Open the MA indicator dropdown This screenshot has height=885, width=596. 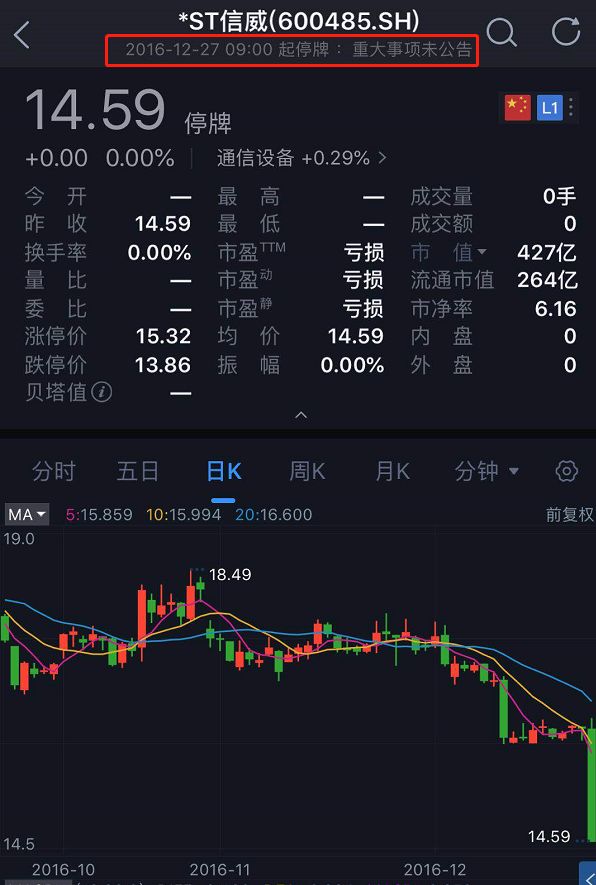coord(27,515)
